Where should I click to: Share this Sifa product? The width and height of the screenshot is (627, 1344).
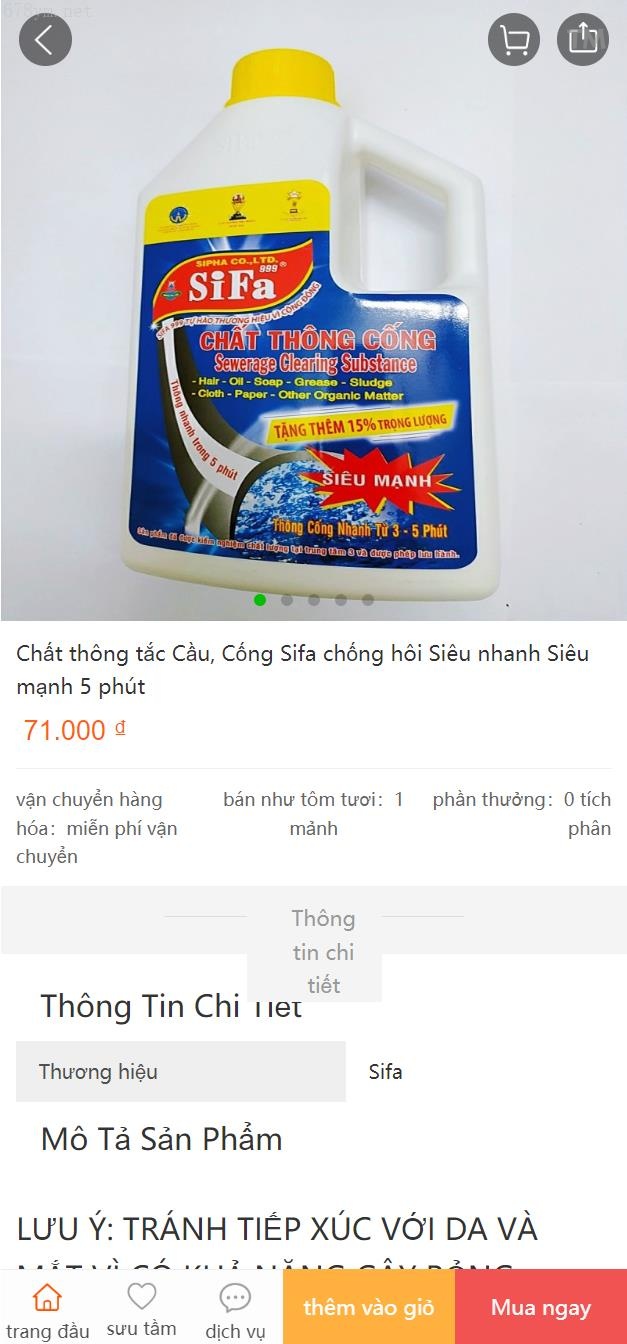point(582,41)
